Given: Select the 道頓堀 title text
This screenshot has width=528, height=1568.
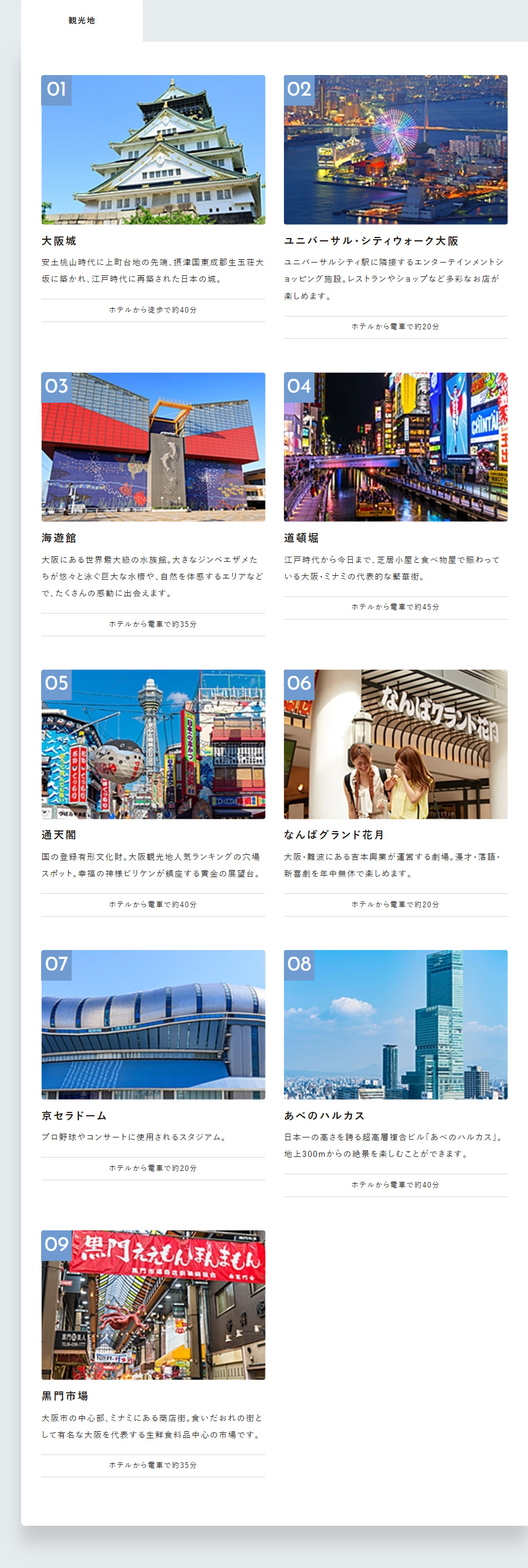Looking at the screenshot, I should (x=298, y=538).
